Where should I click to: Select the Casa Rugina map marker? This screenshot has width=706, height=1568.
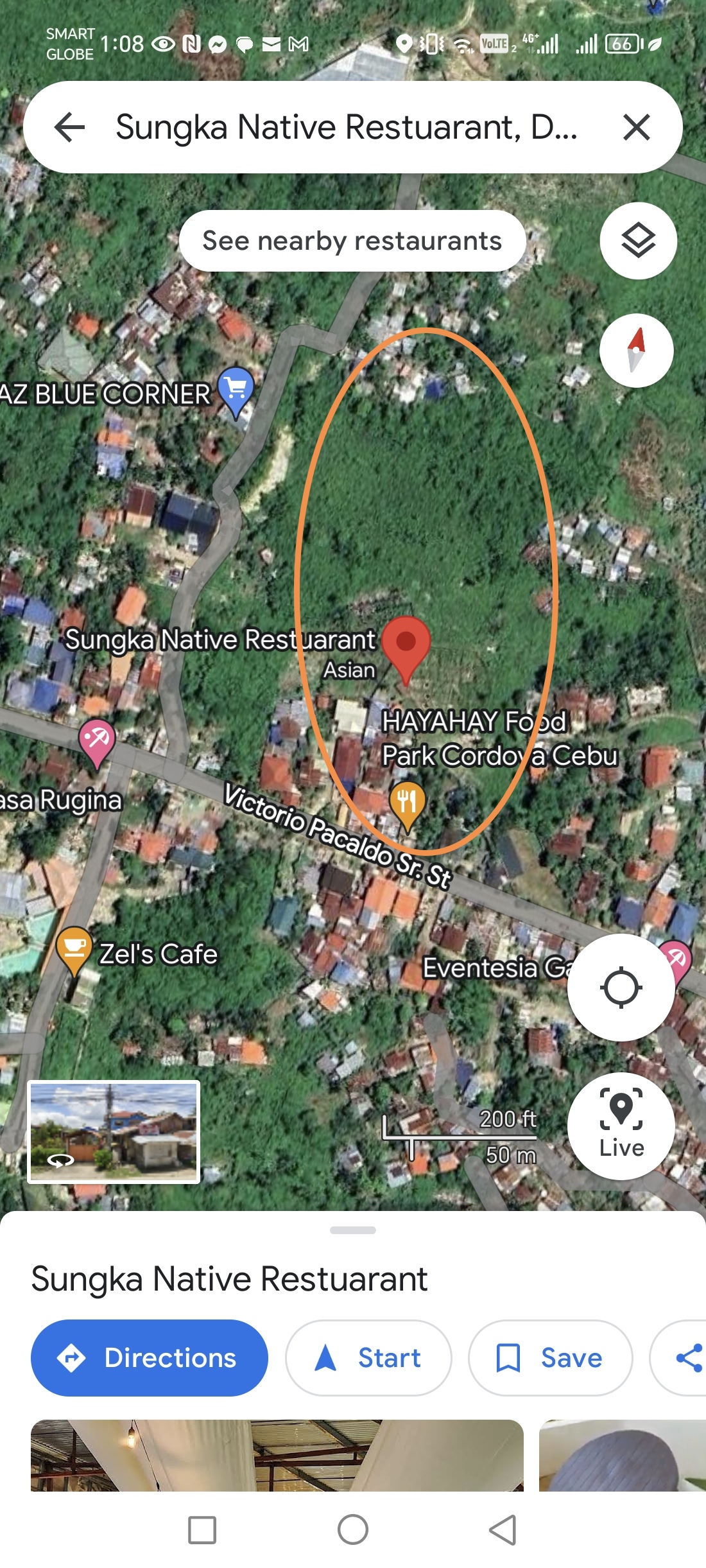[x=96, y=742]
